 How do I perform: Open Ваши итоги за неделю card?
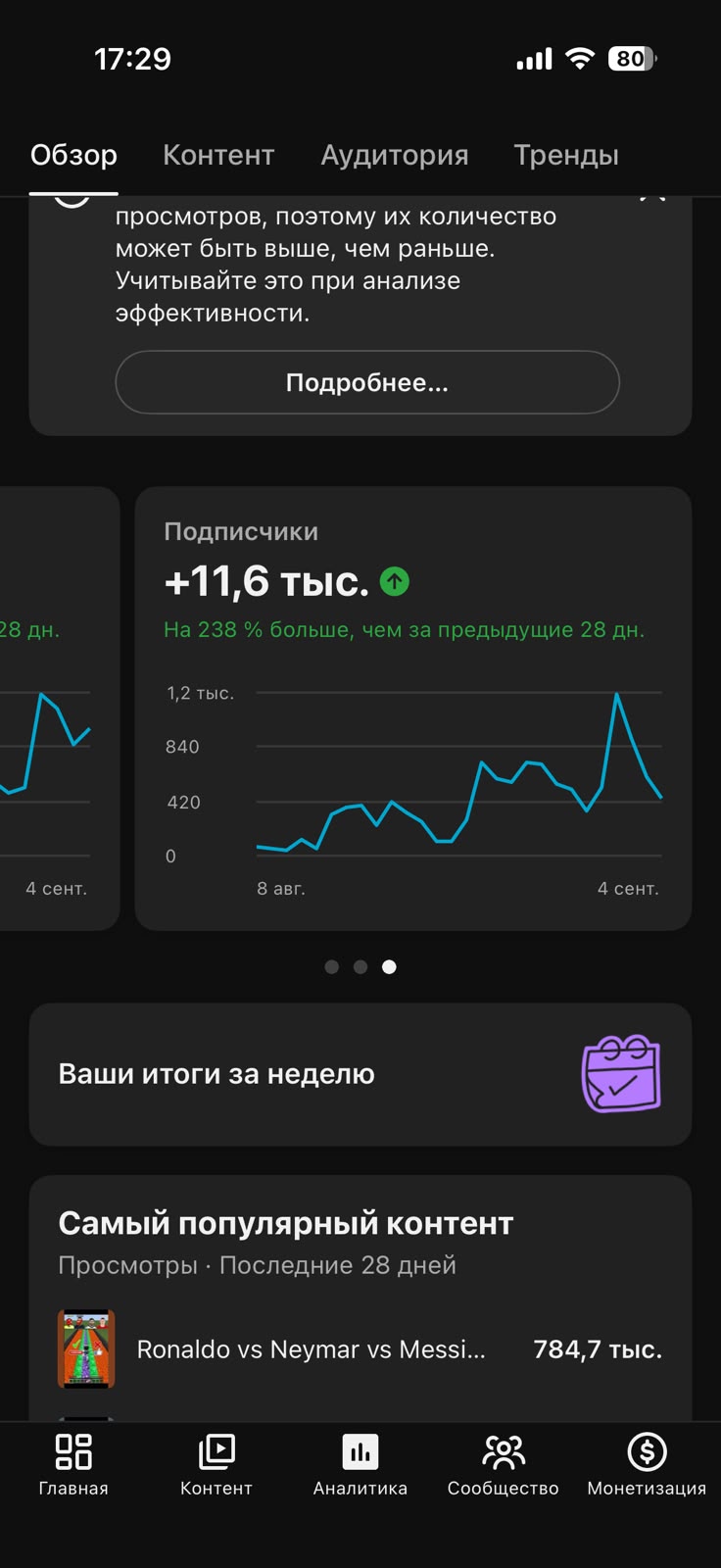360,1074
